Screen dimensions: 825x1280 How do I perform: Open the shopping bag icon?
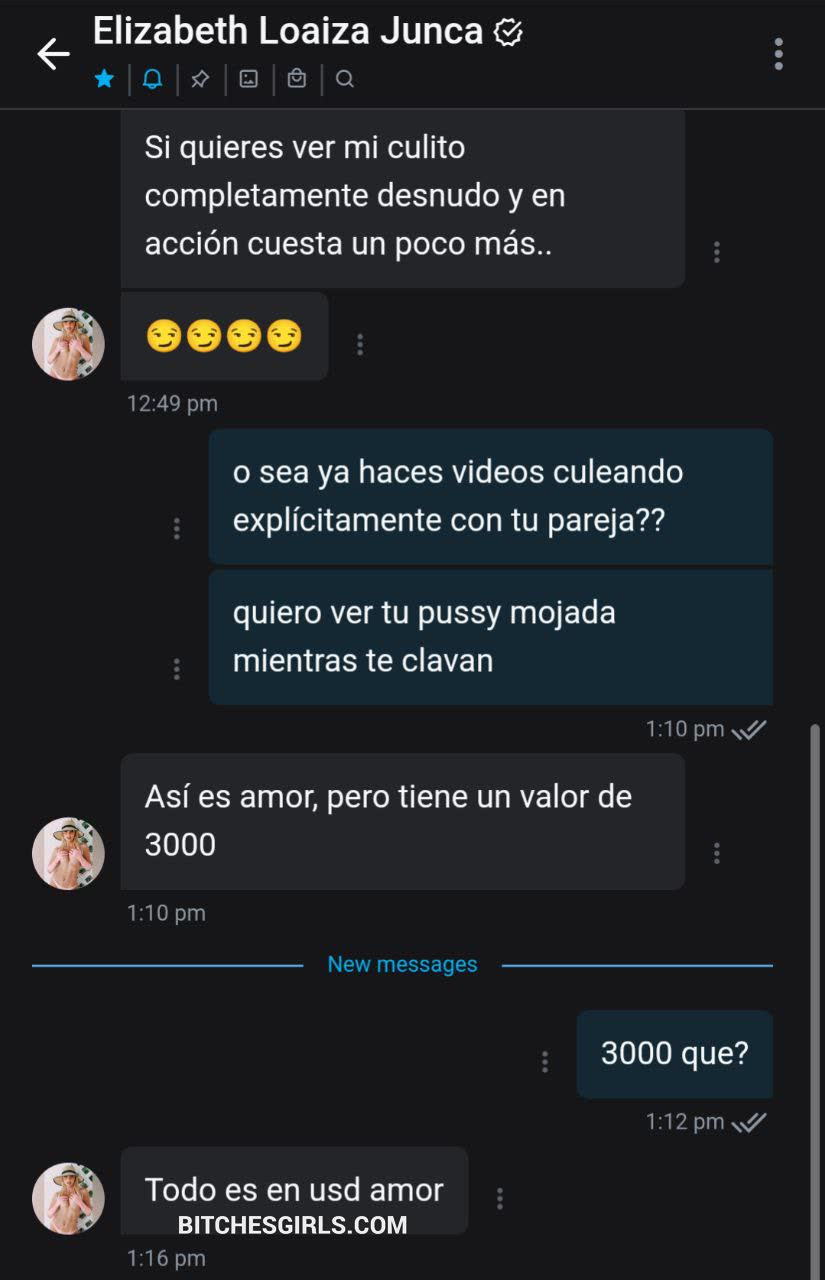click(x=297, y=79)
